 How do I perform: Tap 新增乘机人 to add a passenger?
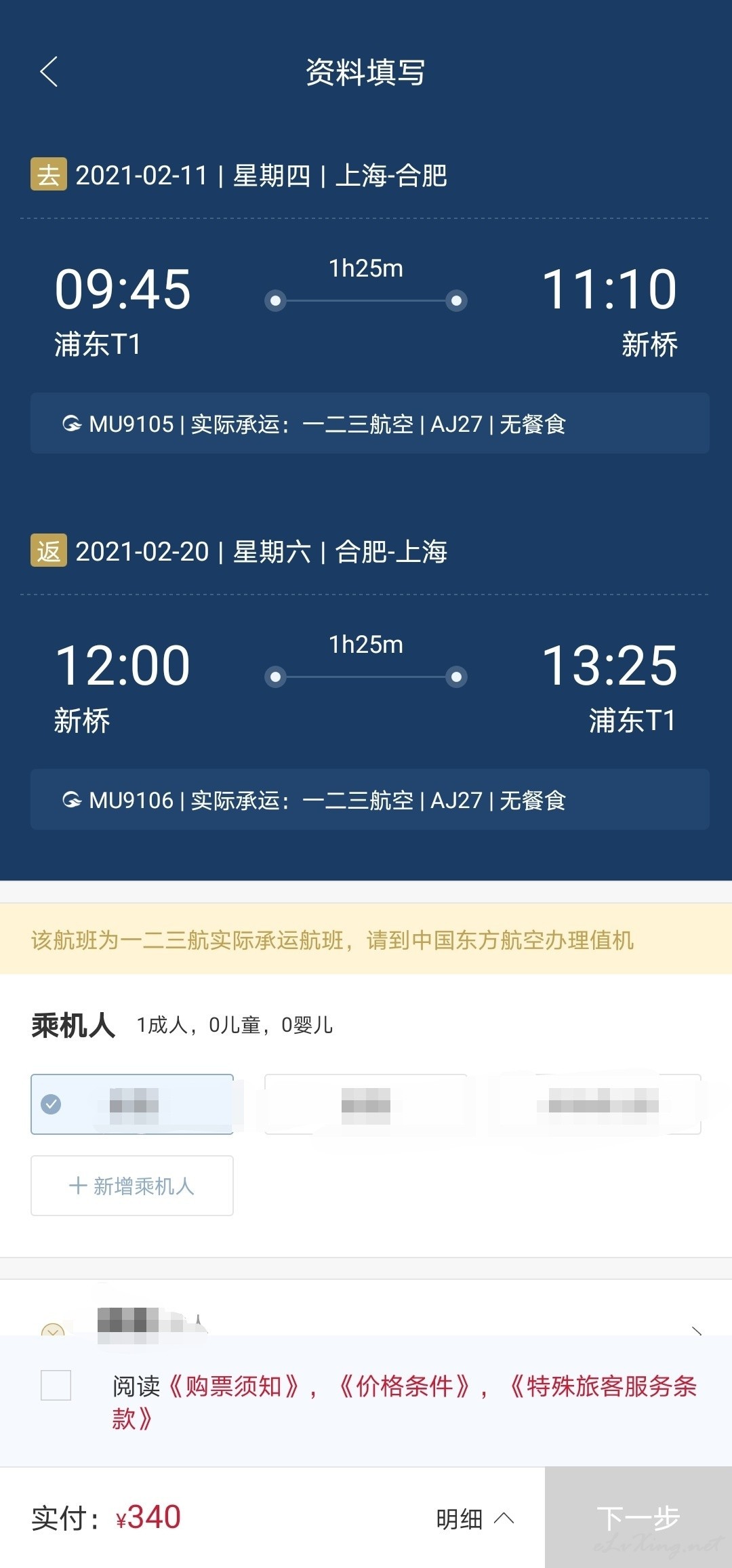[x=132, y=1186]
